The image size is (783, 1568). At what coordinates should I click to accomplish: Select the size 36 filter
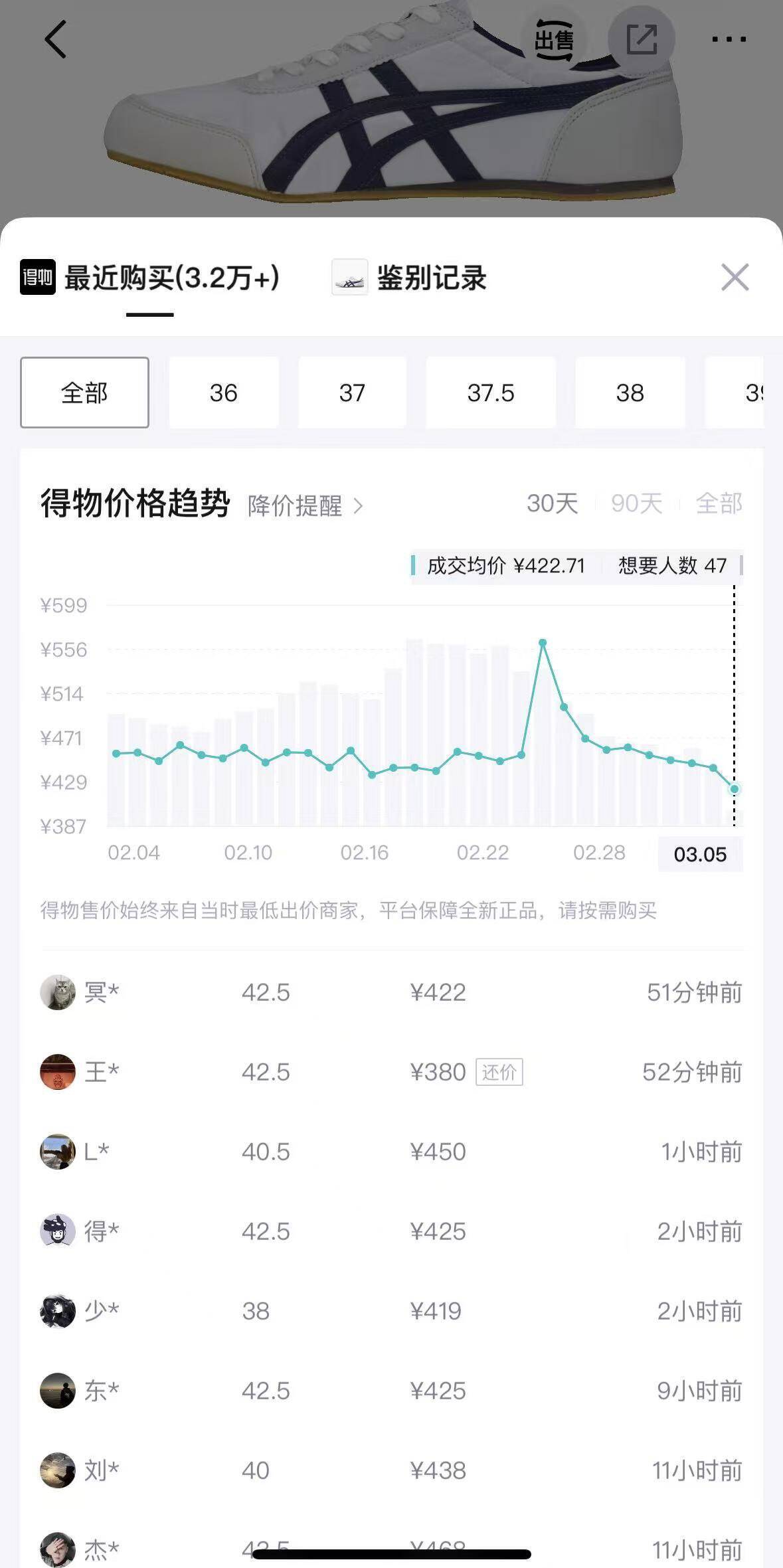pyautogui.click(x=223, y=392)
